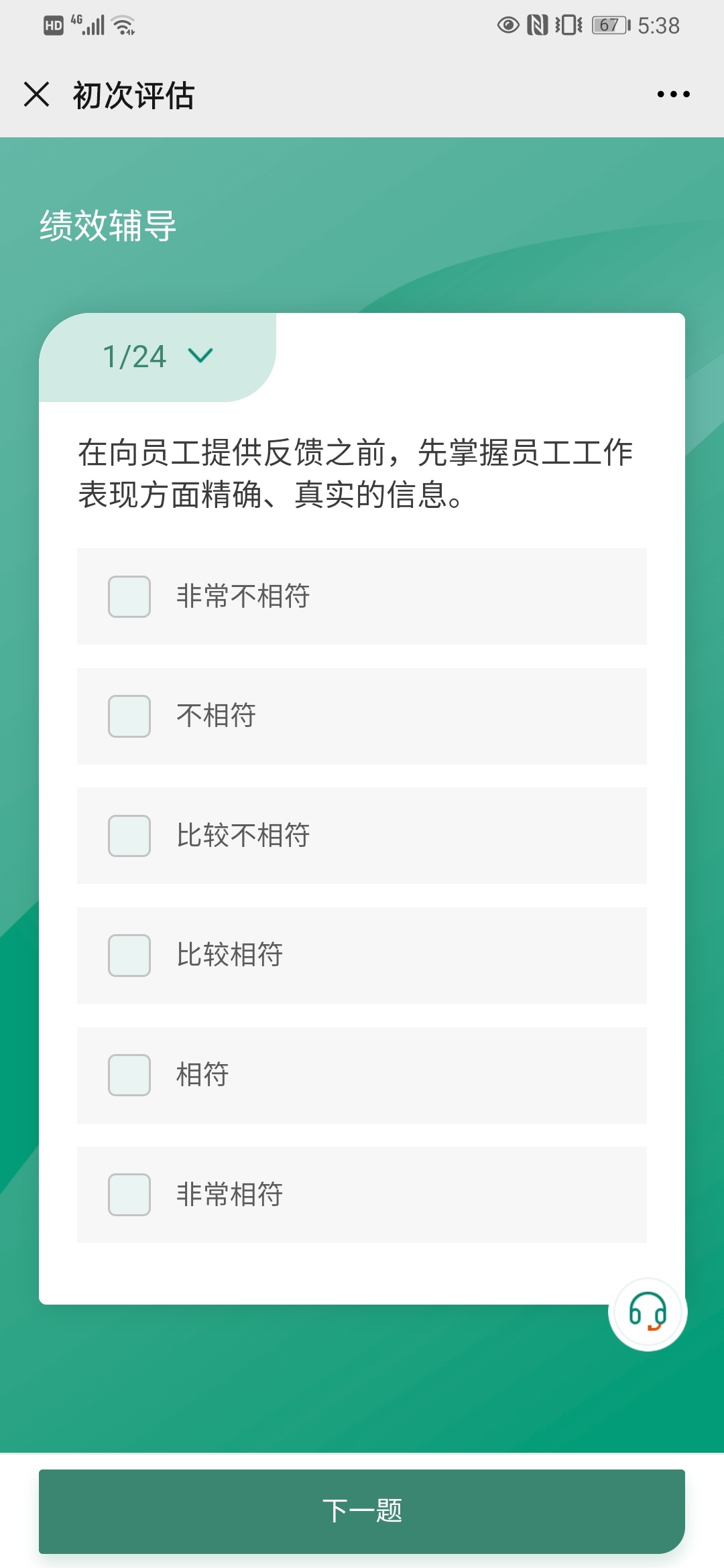Open the three-dot overflow menu

click(673, 94)
